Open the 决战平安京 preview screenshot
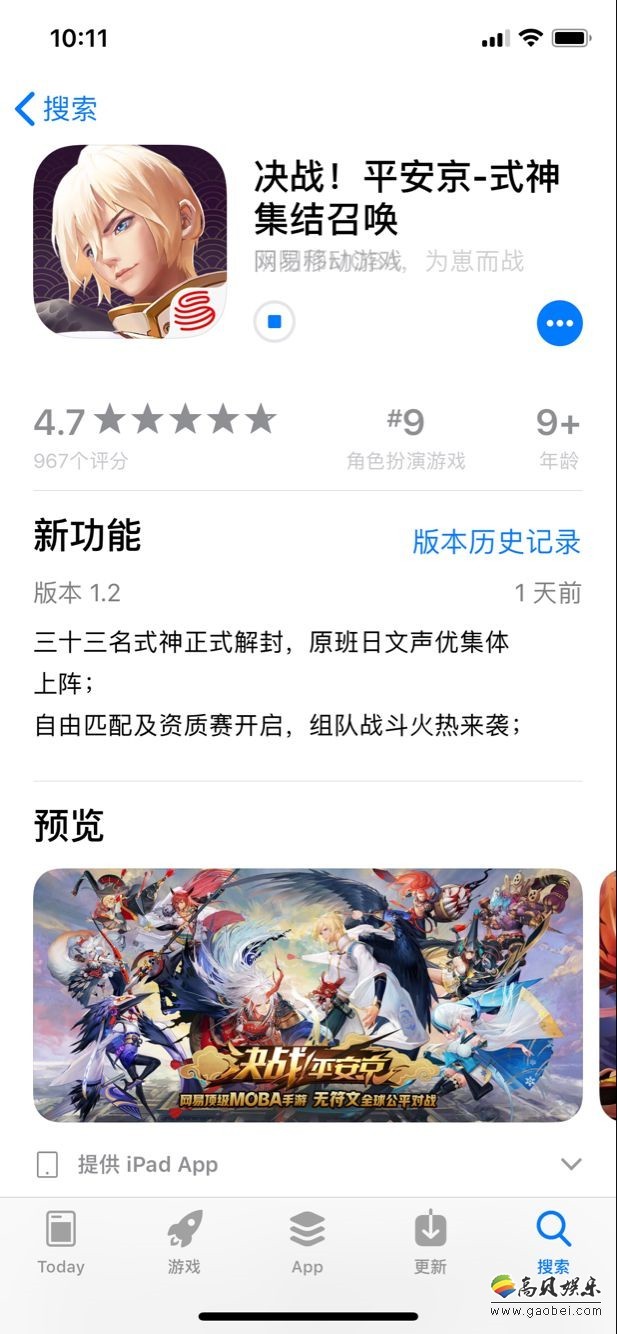 coord(308,994)
